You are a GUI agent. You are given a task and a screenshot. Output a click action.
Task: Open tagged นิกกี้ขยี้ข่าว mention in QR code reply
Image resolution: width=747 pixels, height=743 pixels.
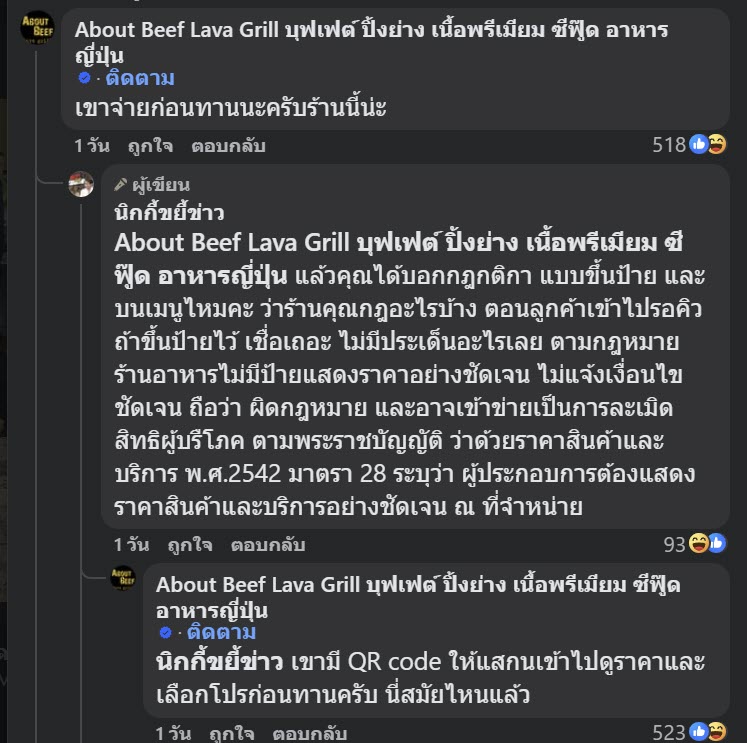(x=220, y=662)
